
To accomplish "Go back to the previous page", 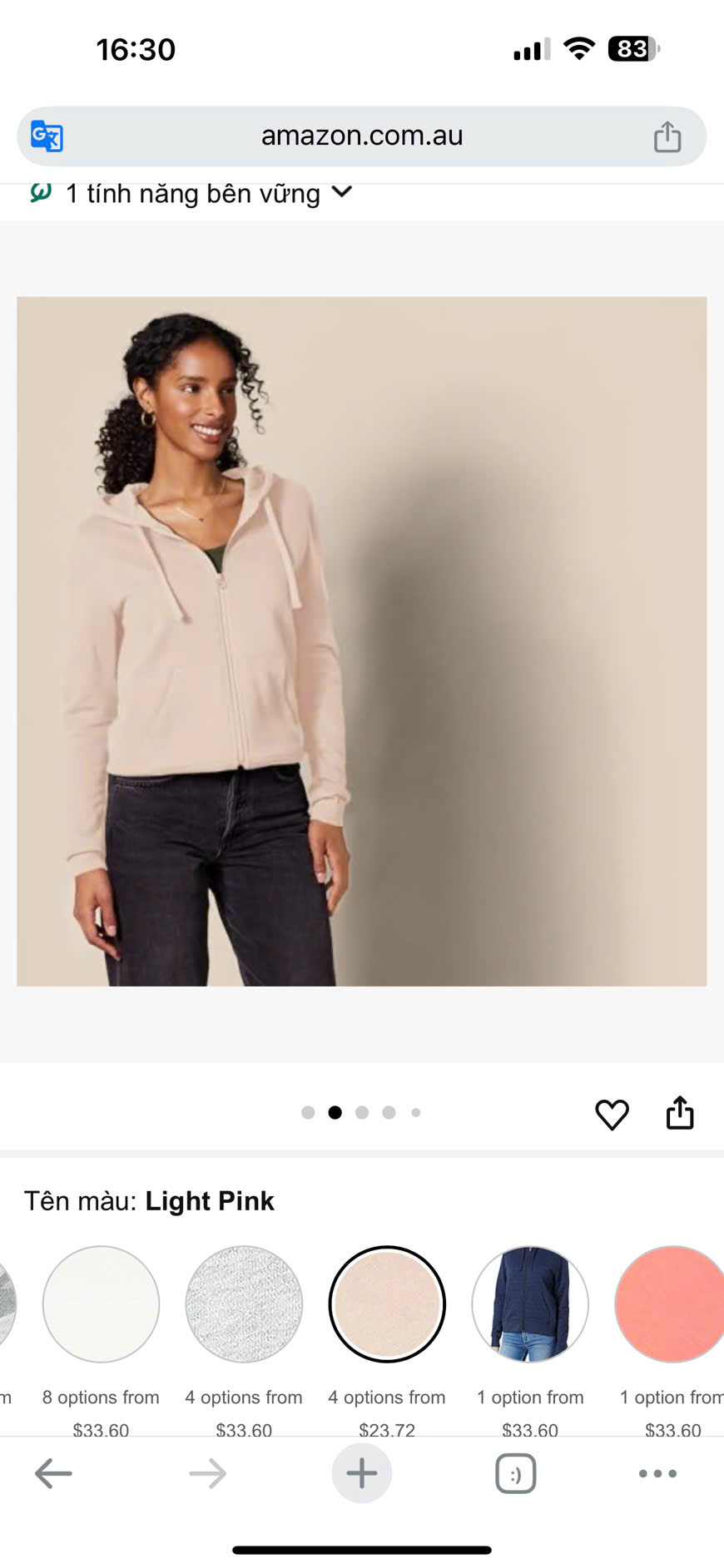I will click(x=53, y=1473).
